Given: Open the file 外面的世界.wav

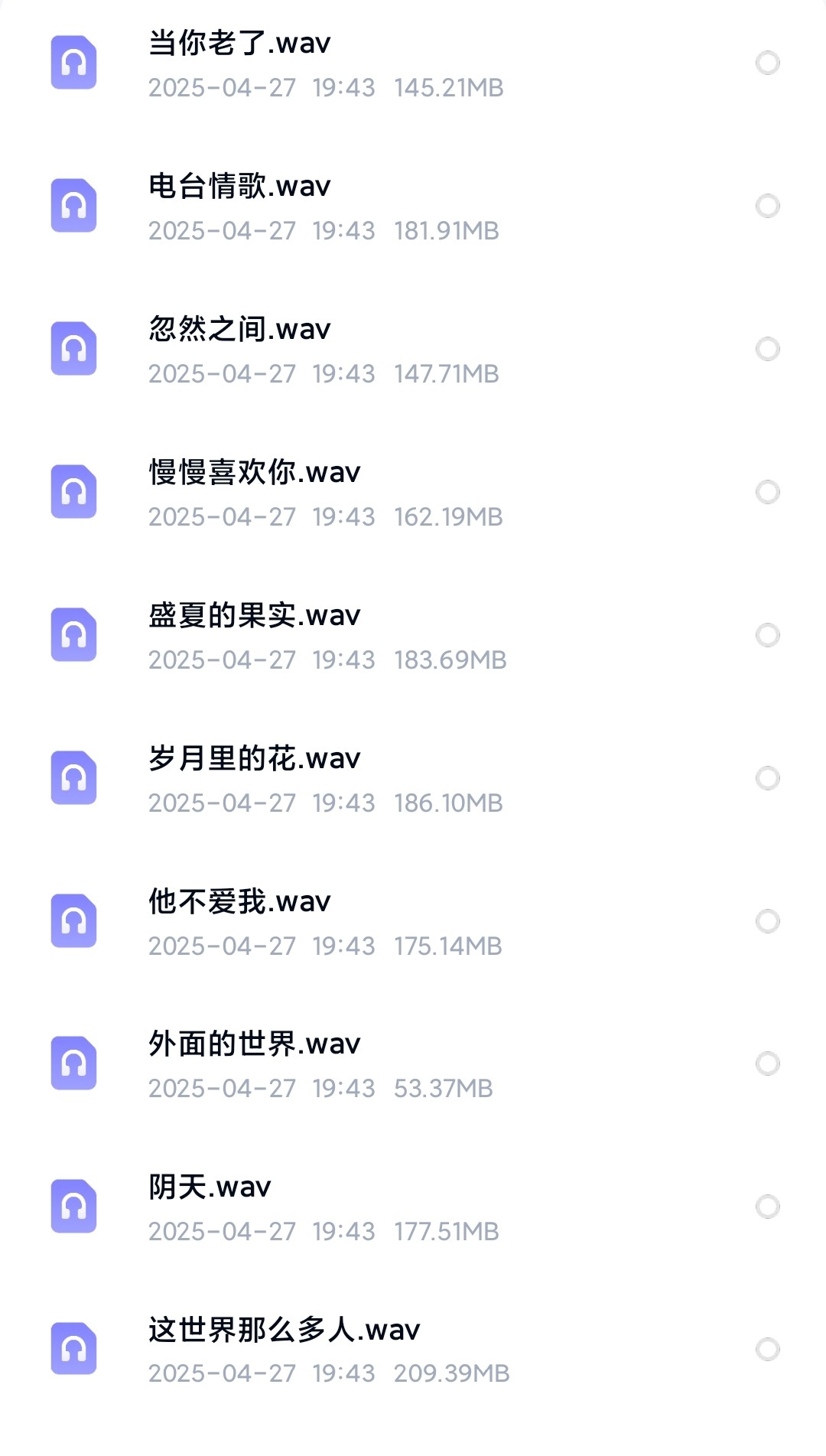Looking at the screenshot, I should click(x=254, y=1044).
